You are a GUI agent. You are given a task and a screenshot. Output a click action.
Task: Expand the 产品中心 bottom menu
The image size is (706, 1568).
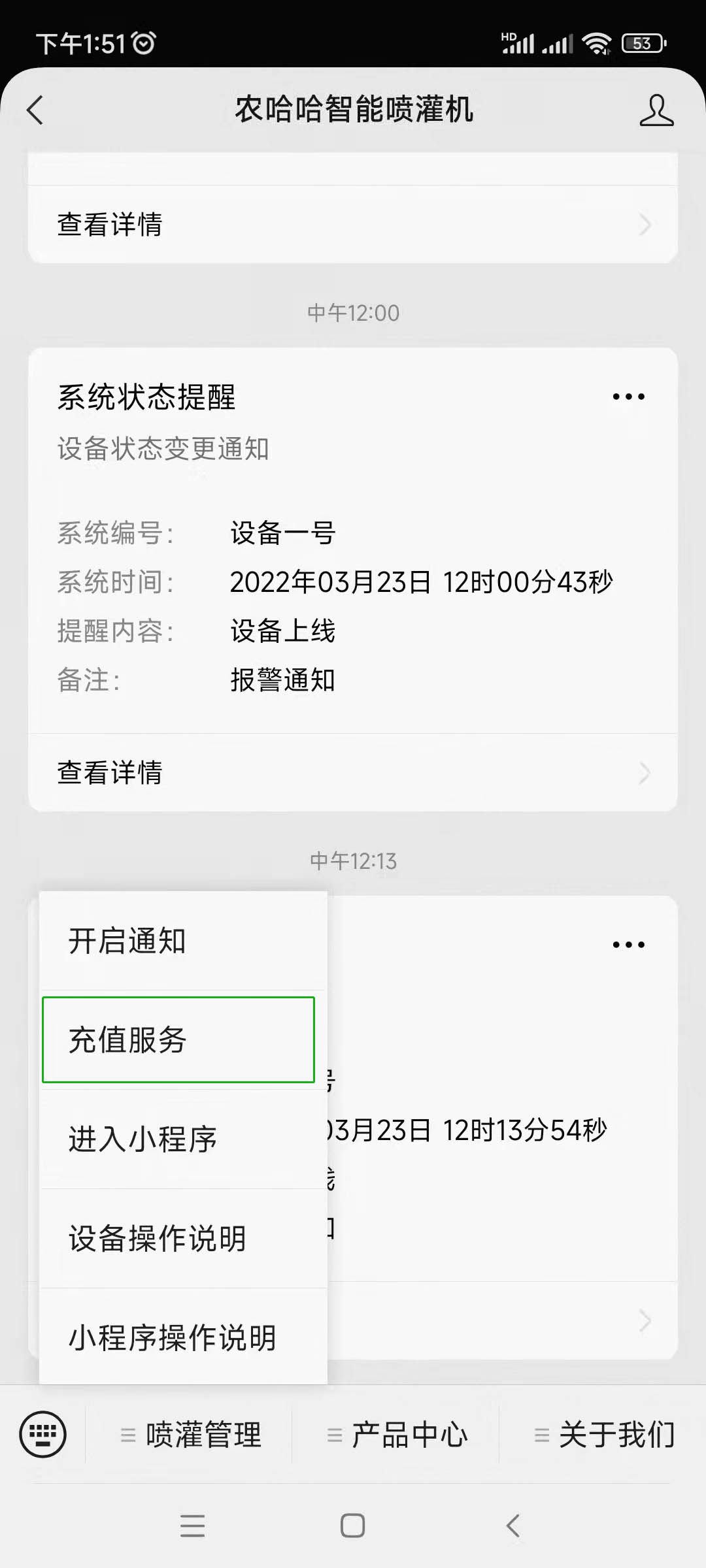point(397,1435)
